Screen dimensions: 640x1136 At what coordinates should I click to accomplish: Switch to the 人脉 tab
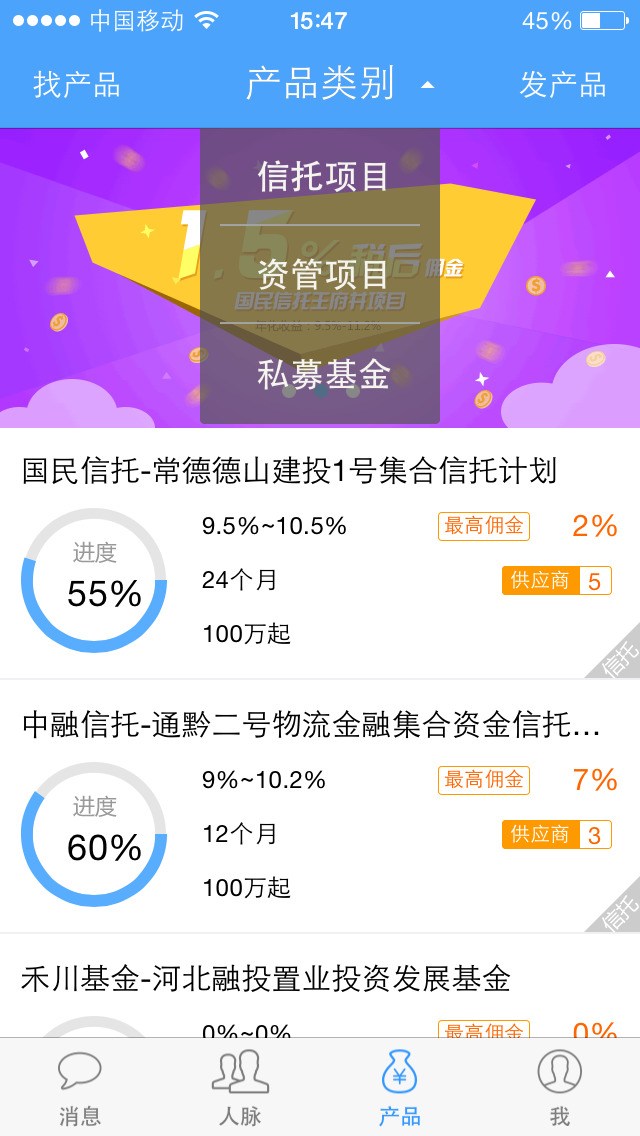240,1088
